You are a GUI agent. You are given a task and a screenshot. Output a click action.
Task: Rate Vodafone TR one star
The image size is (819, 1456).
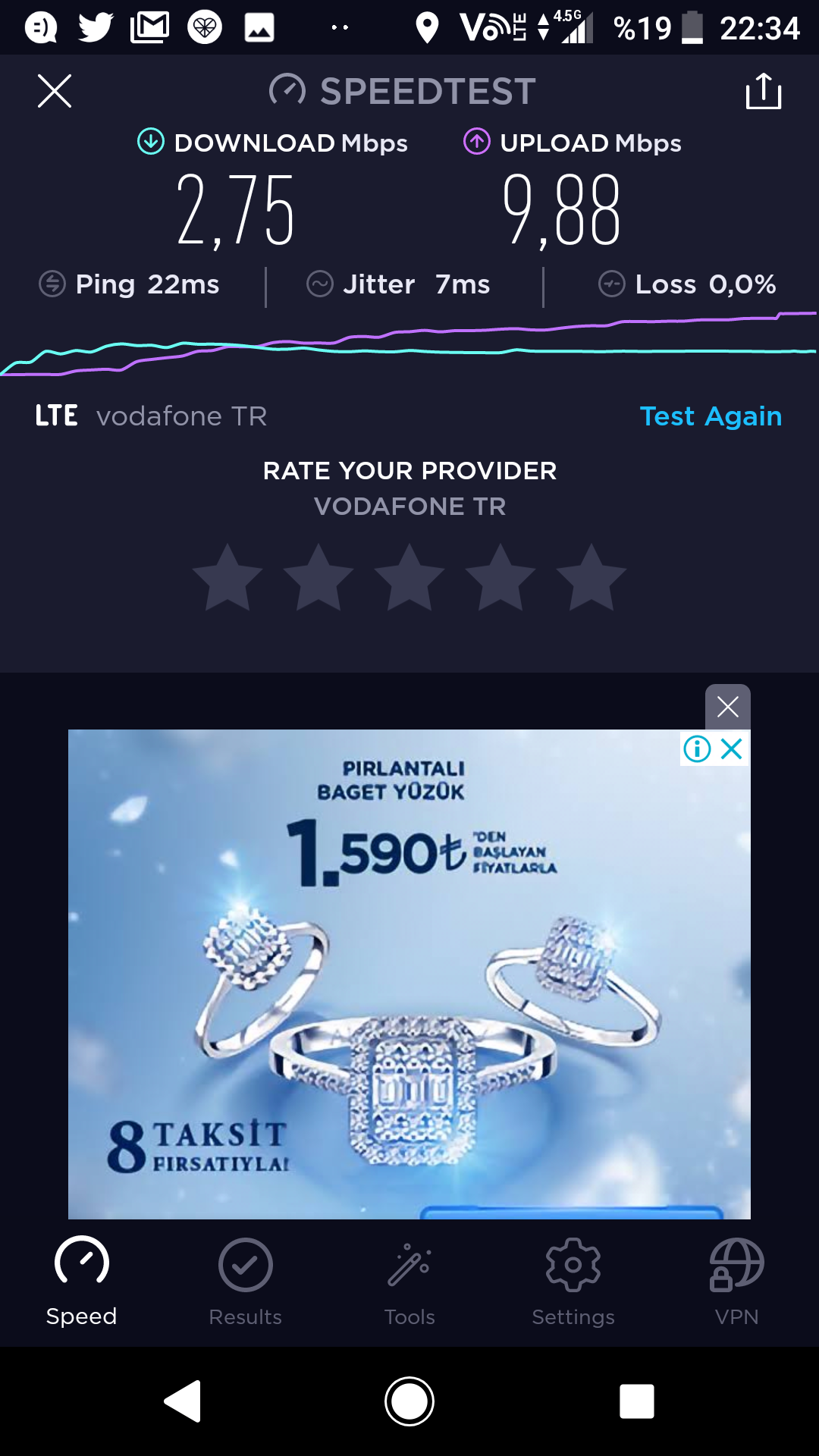coord(227,578)
